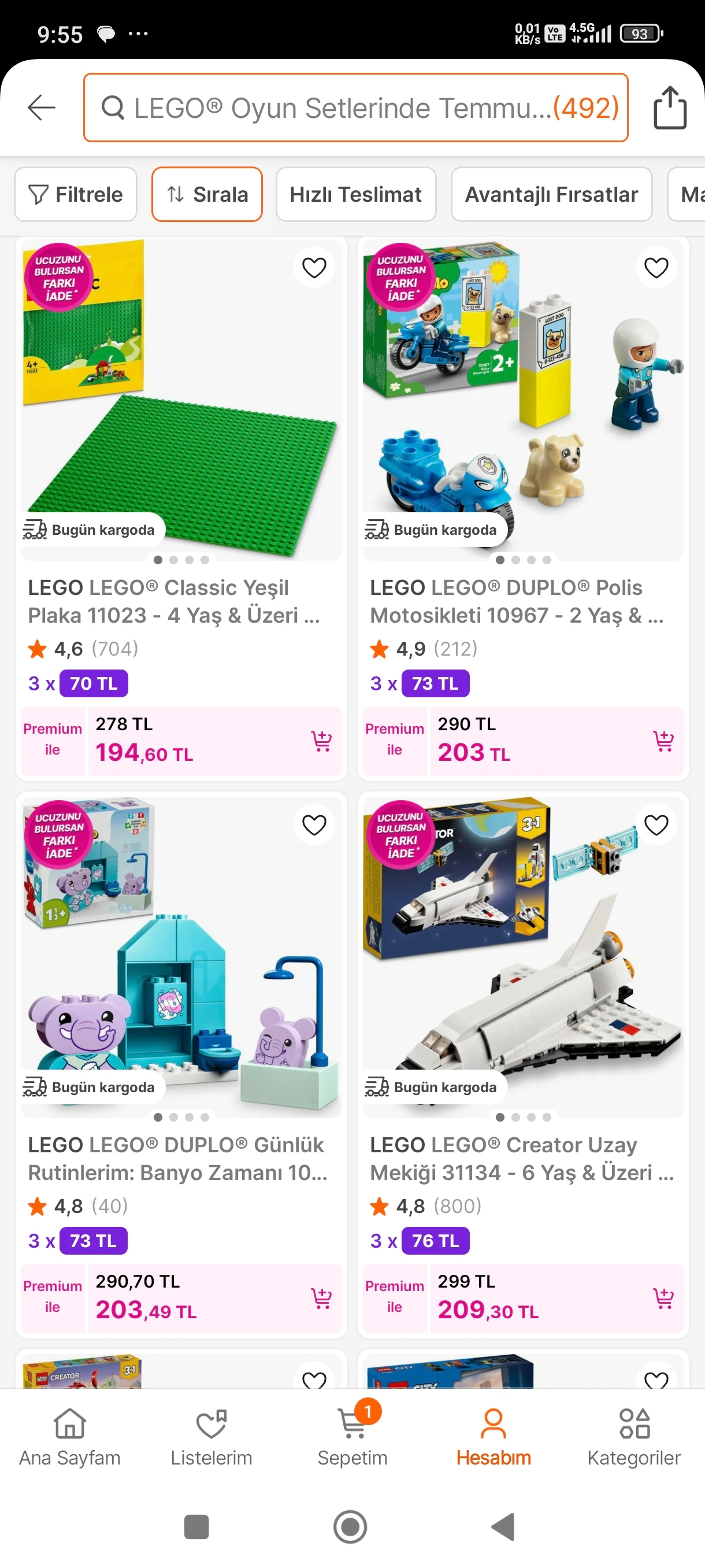Favorite the Classic Yeşil Plaka 11023
Screen dimensions: 705x1568
[x=314, y=268]
